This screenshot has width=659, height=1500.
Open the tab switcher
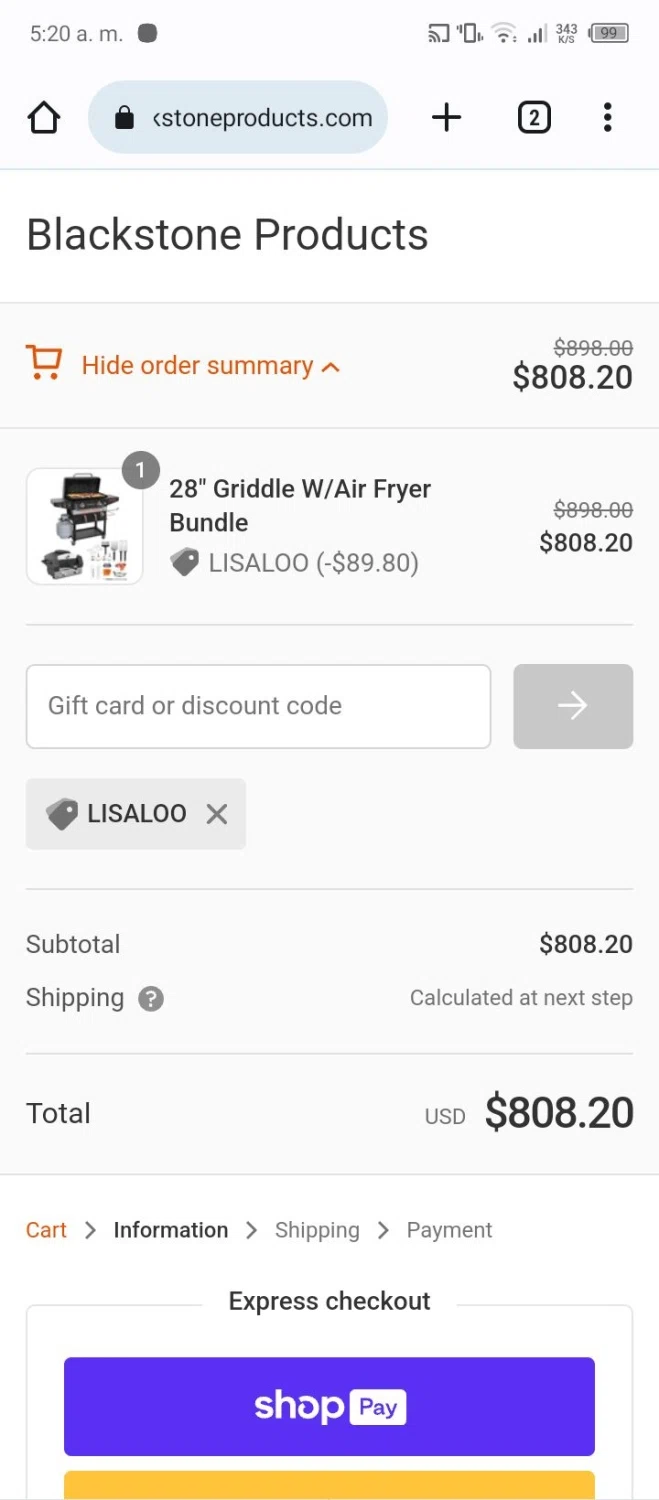[534, 118]
